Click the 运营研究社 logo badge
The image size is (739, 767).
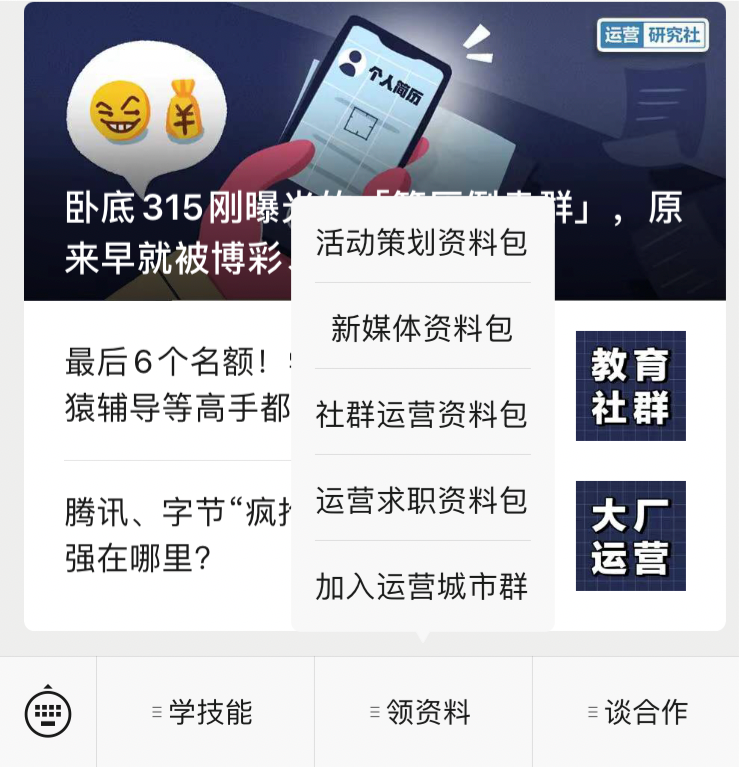652,36
